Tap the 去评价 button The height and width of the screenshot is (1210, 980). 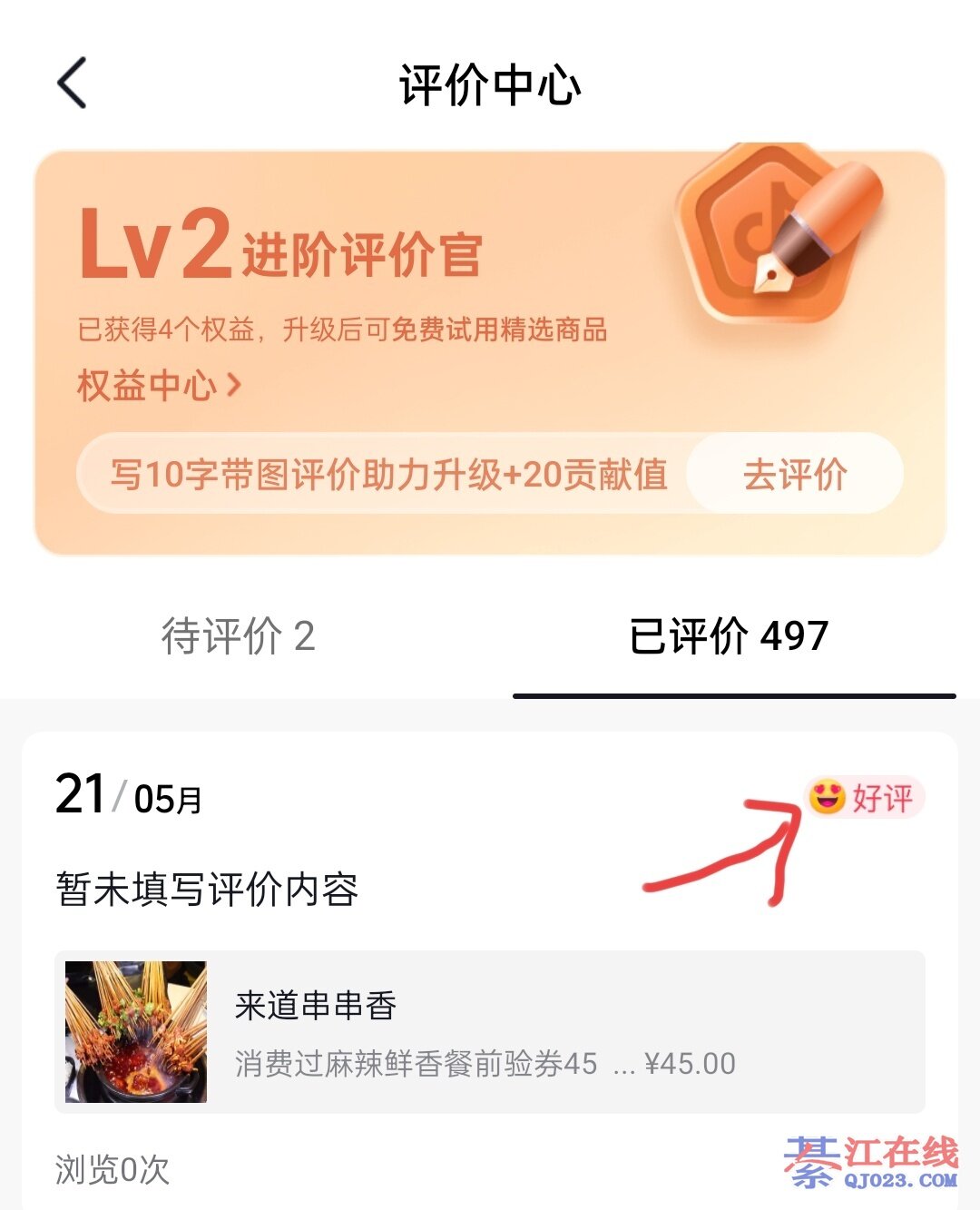pyautogui.click(x=795, y=474)
